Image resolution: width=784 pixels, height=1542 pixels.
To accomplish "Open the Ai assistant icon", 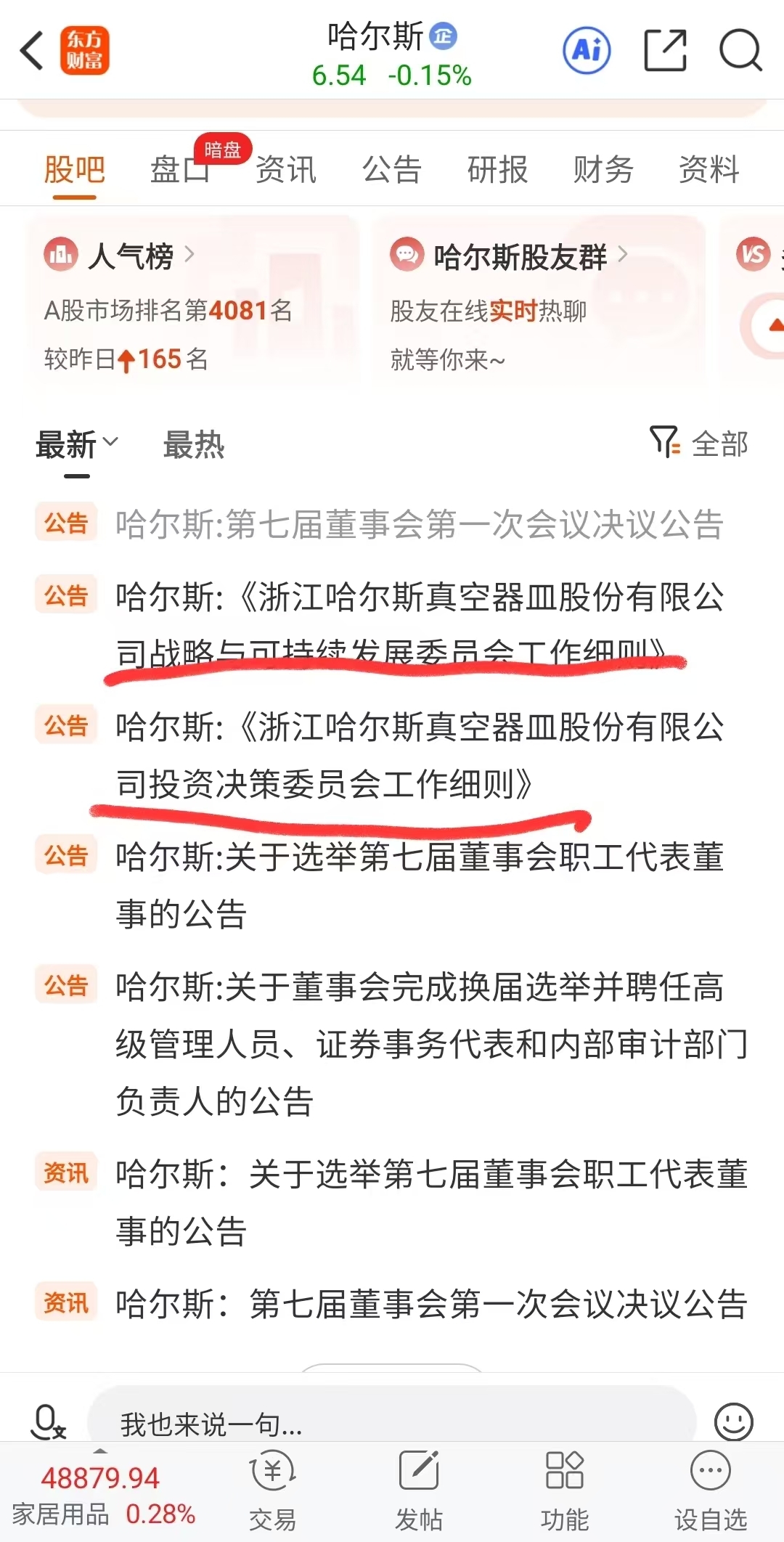I will point(587,51).
